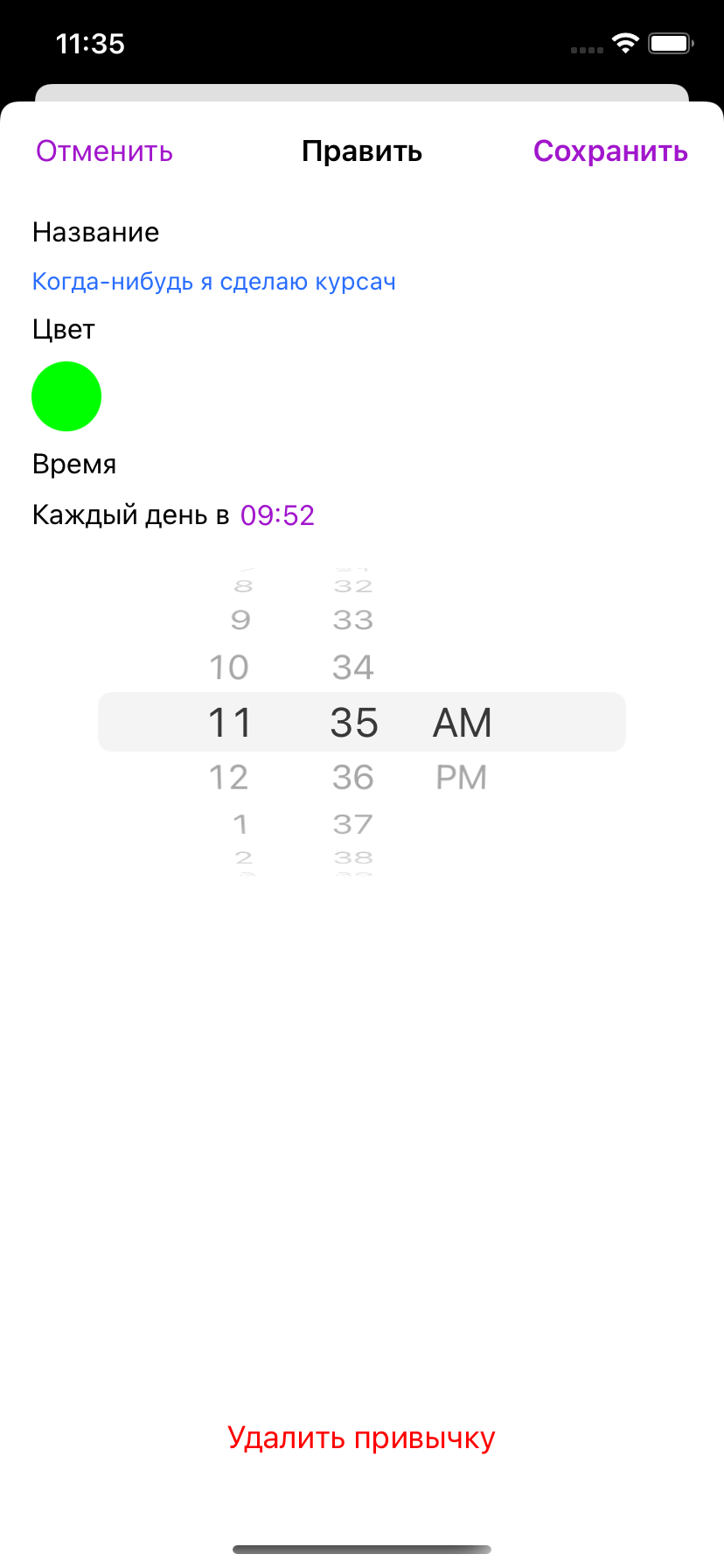Screen dimensions: 724x1568
Task: Tap Отменить to cancel editing
Action: coord(104,151)
